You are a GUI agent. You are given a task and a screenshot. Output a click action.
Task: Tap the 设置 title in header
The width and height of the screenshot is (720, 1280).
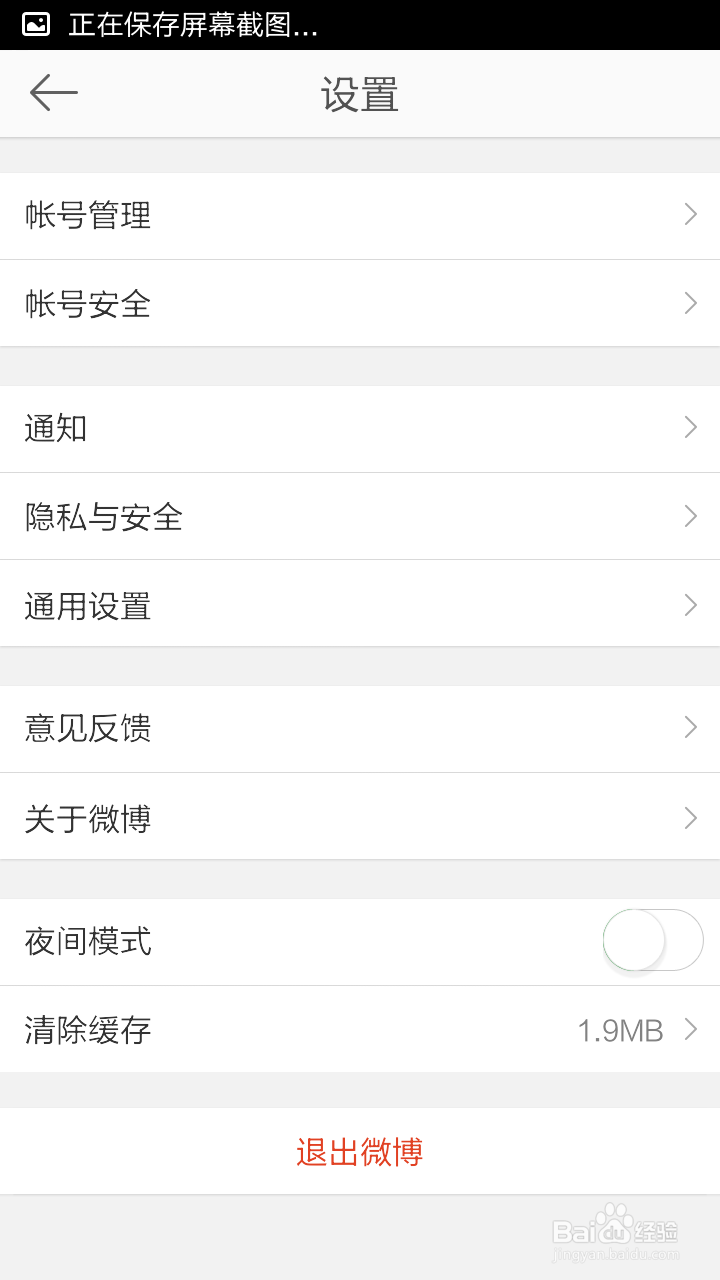pyautogui.click(x=359, y=93)
